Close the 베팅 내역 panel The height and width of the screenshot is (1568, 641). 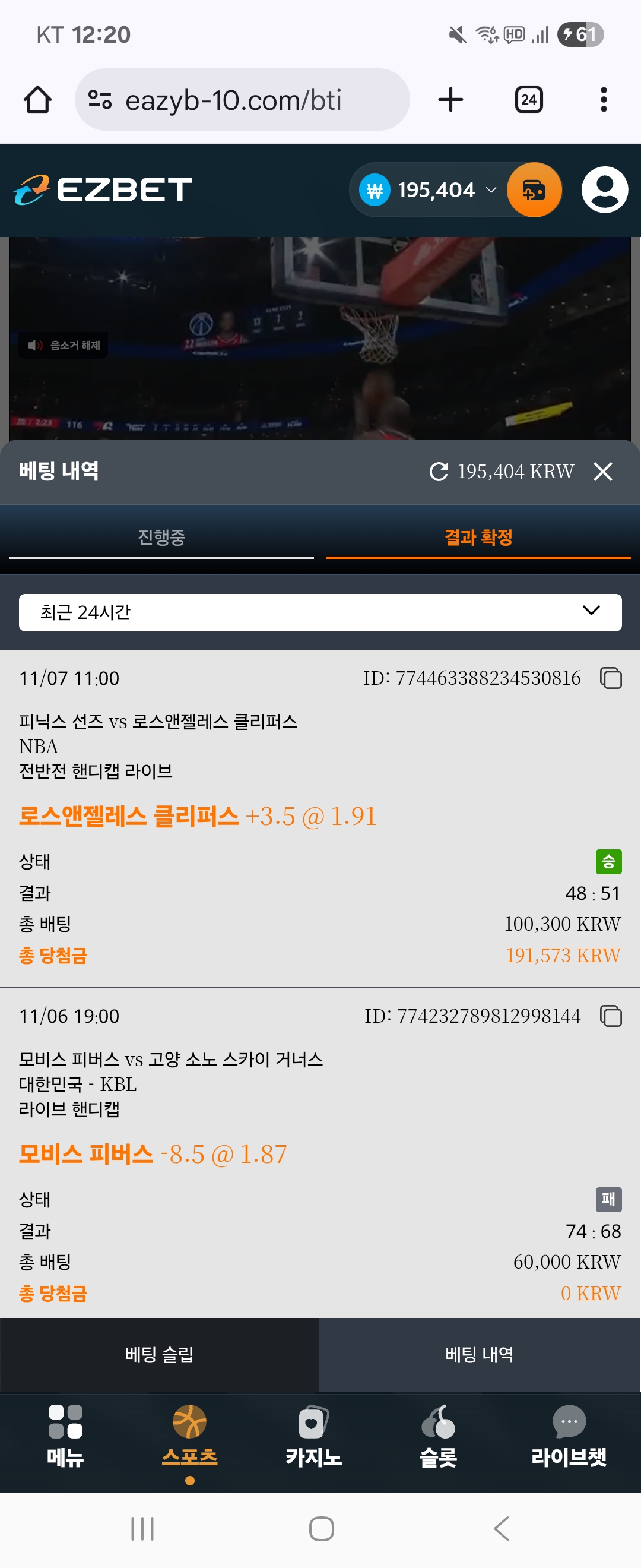click(602, 472)
